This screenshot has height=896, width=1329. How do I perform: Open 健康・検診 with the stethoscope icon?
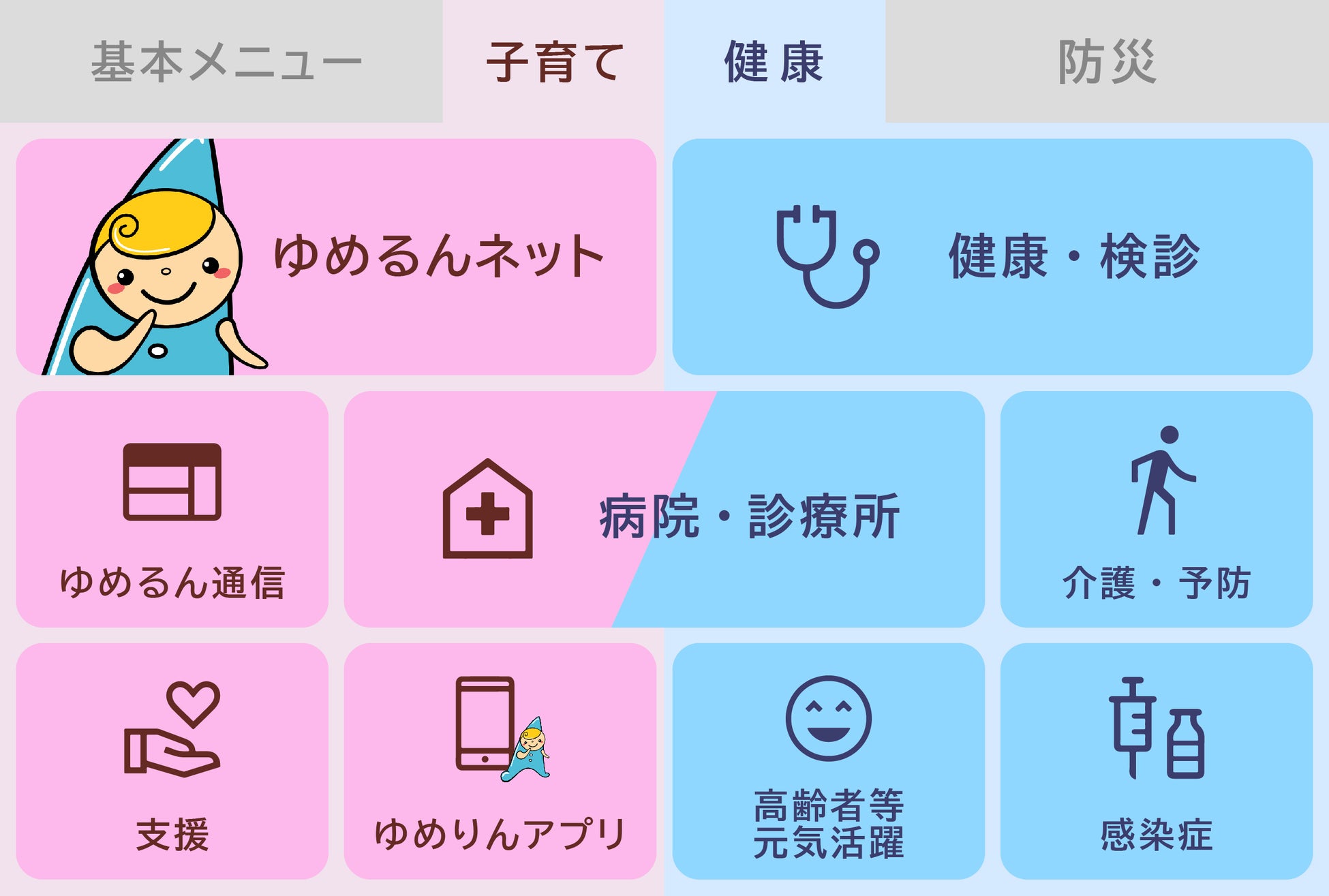click(992, 257)
